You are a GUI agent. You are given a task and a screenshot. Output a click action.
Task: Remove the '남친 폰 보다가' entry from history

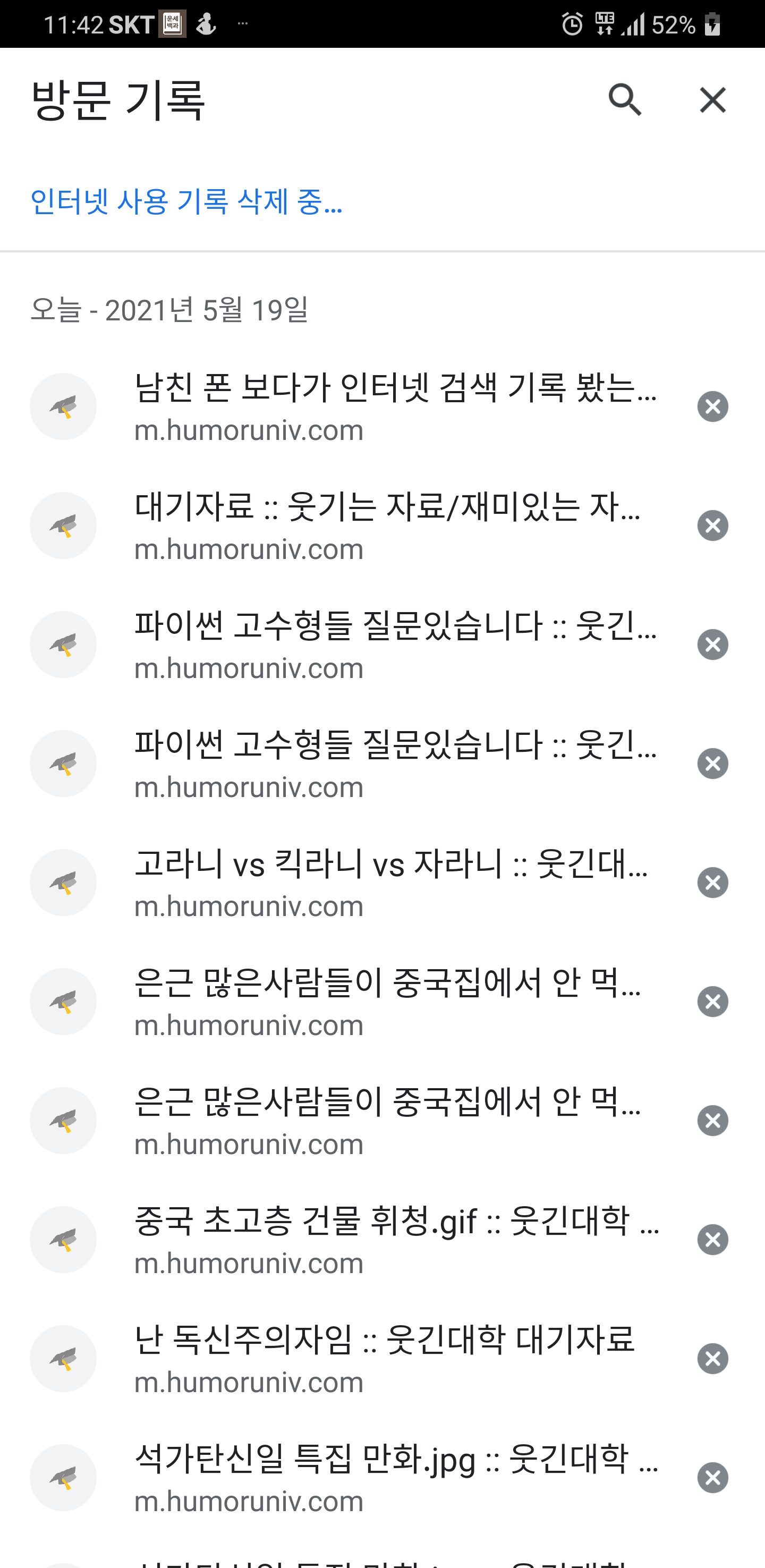click(712, 406)
